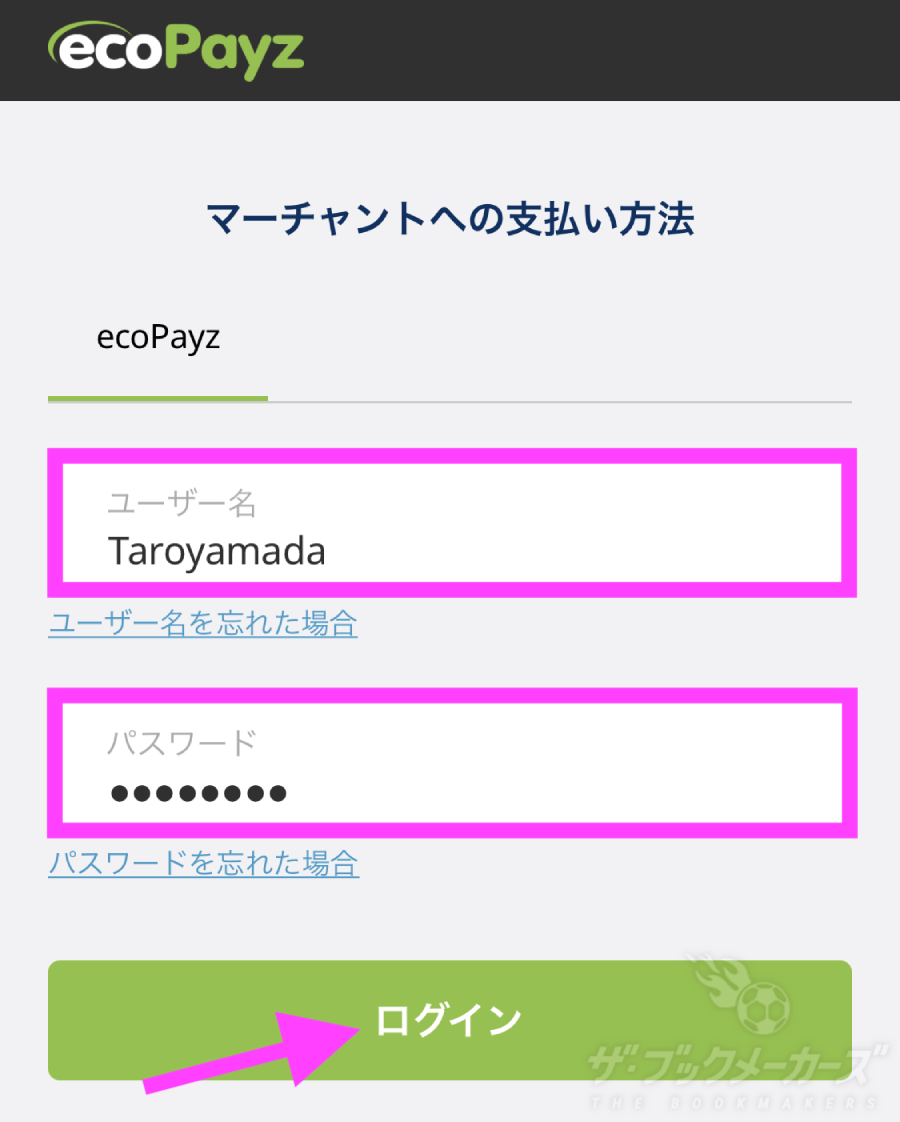The height and width of the screenshot is (1122, 900).
Task: Click the Taroyamada username text
Action: (218, 550)
